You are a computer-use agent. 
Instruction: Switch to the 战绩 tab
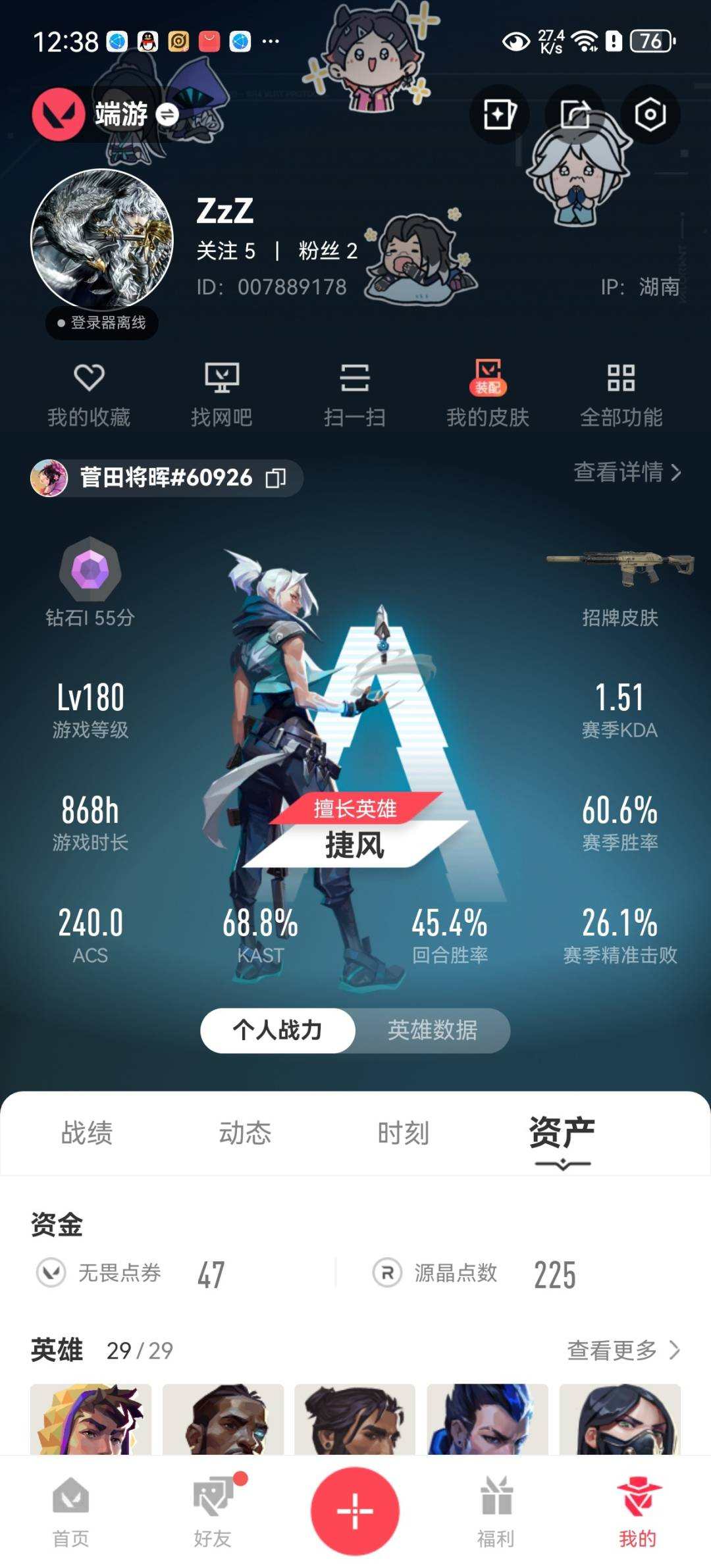pyautogui.click(x=87, y=1133)
